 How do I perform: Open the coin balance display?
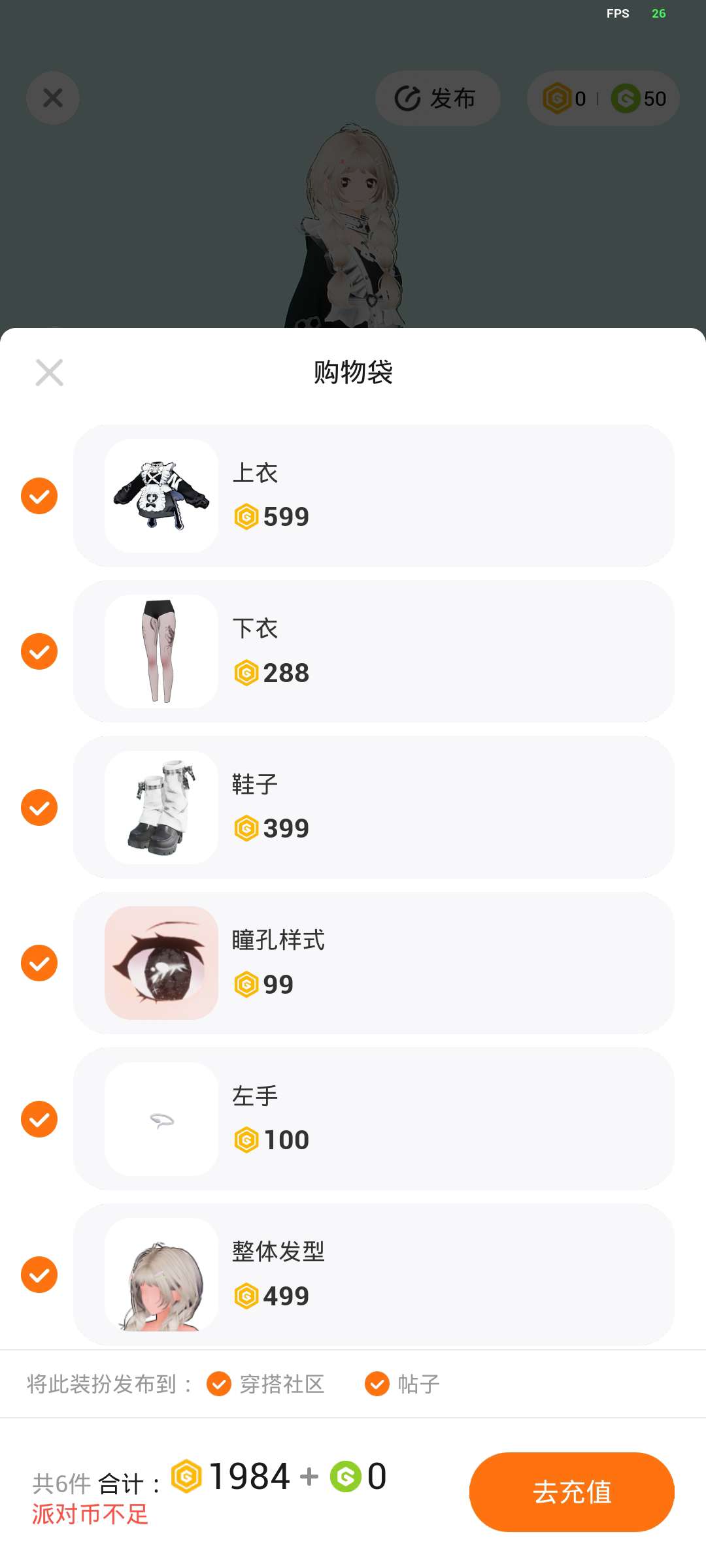click(603, 99)
